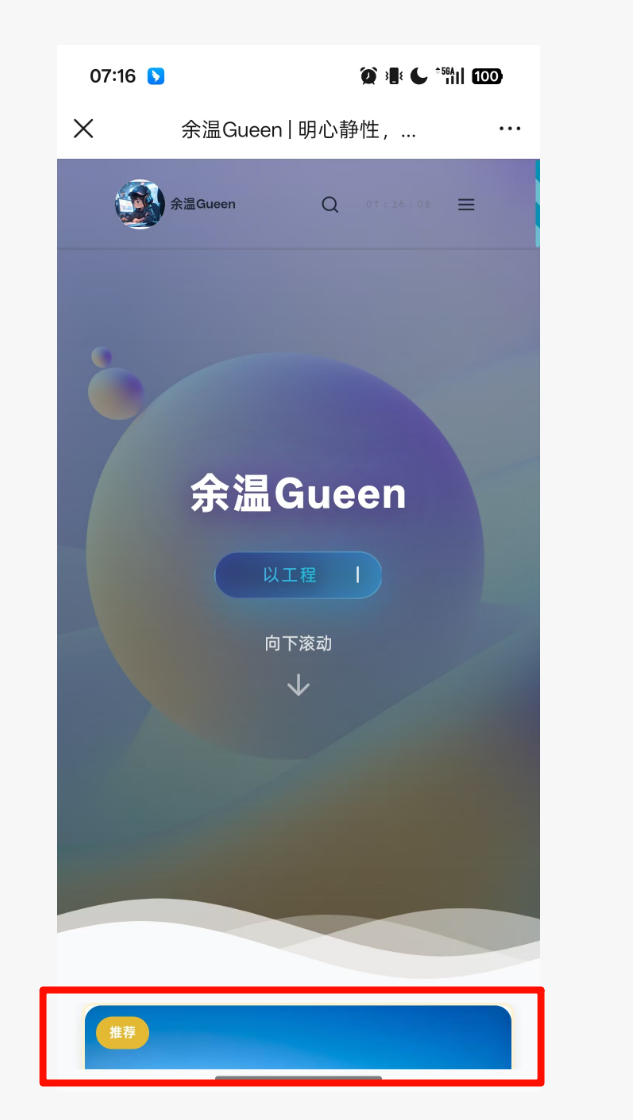Close the in-app browser page
633x1120 pixels.
point(84,128)
